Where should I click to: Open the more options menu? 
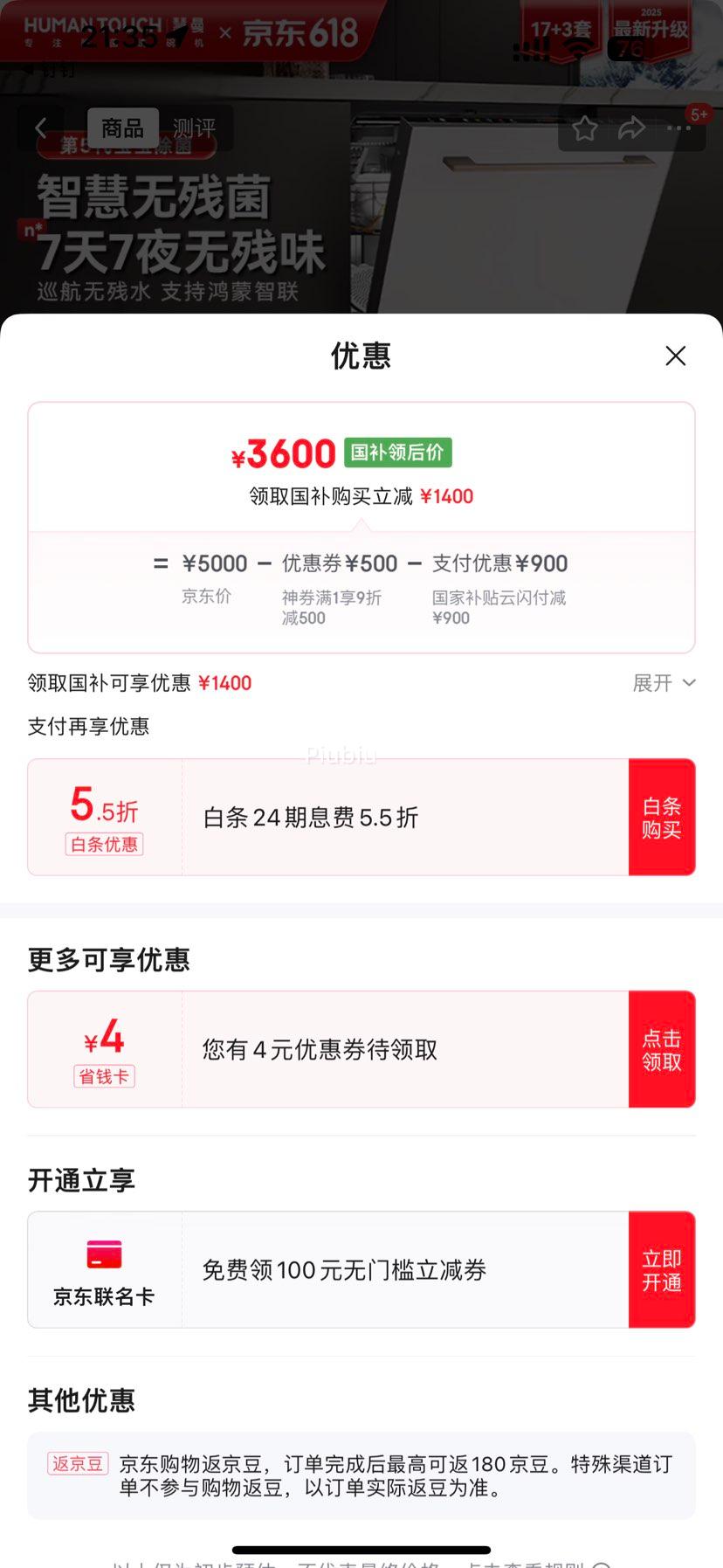point(679,129)
